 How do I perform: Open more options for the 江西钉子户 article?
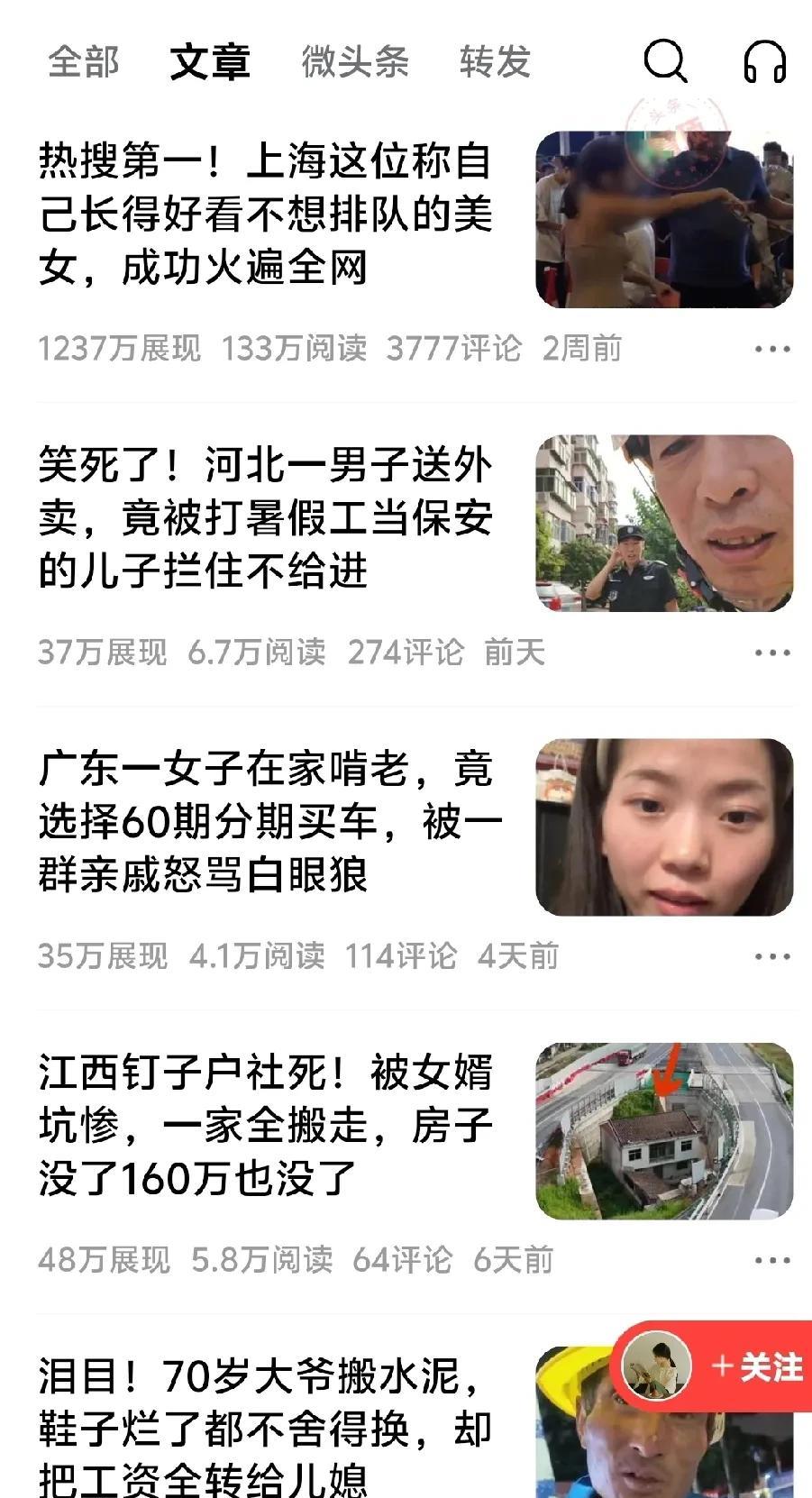[x=772, y=1260]
